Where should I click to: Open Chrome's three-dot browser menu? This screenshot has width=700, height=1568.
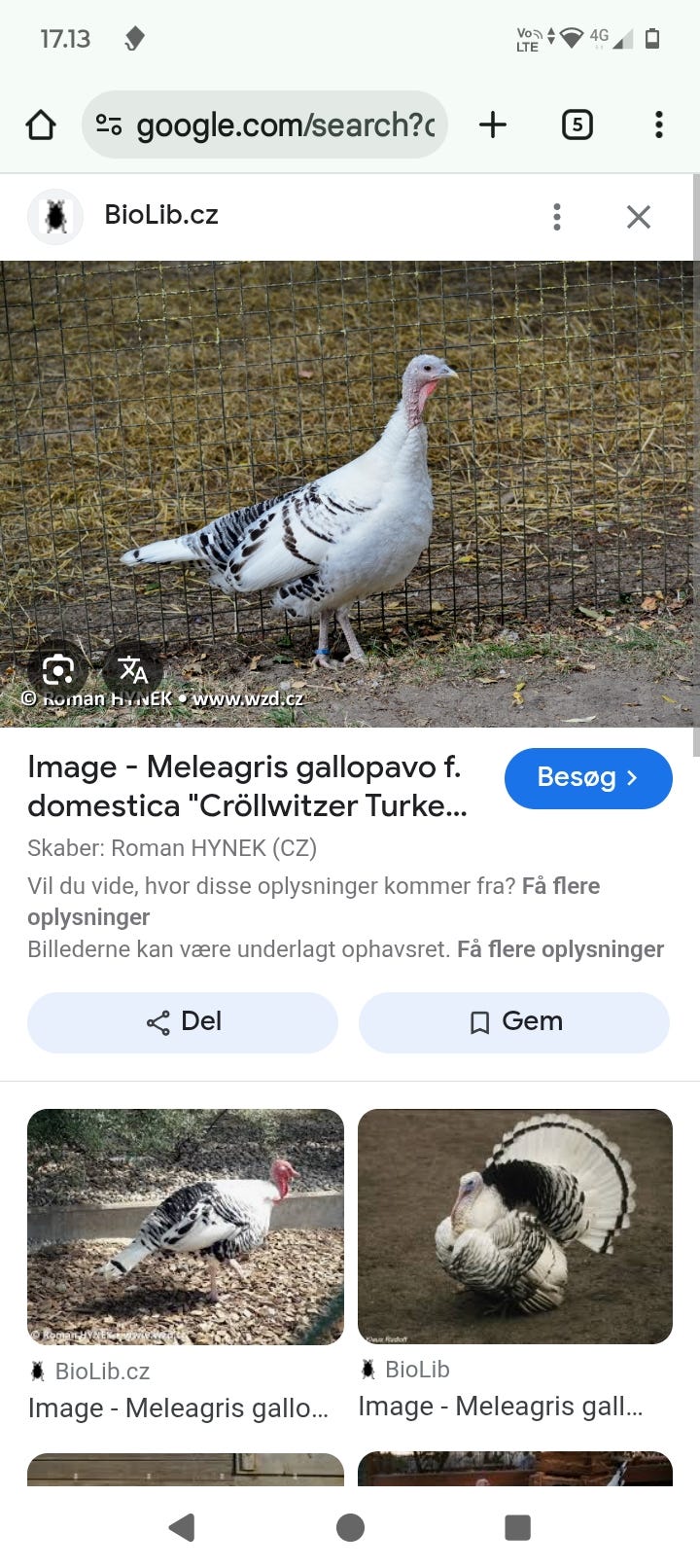pos(659,125)
